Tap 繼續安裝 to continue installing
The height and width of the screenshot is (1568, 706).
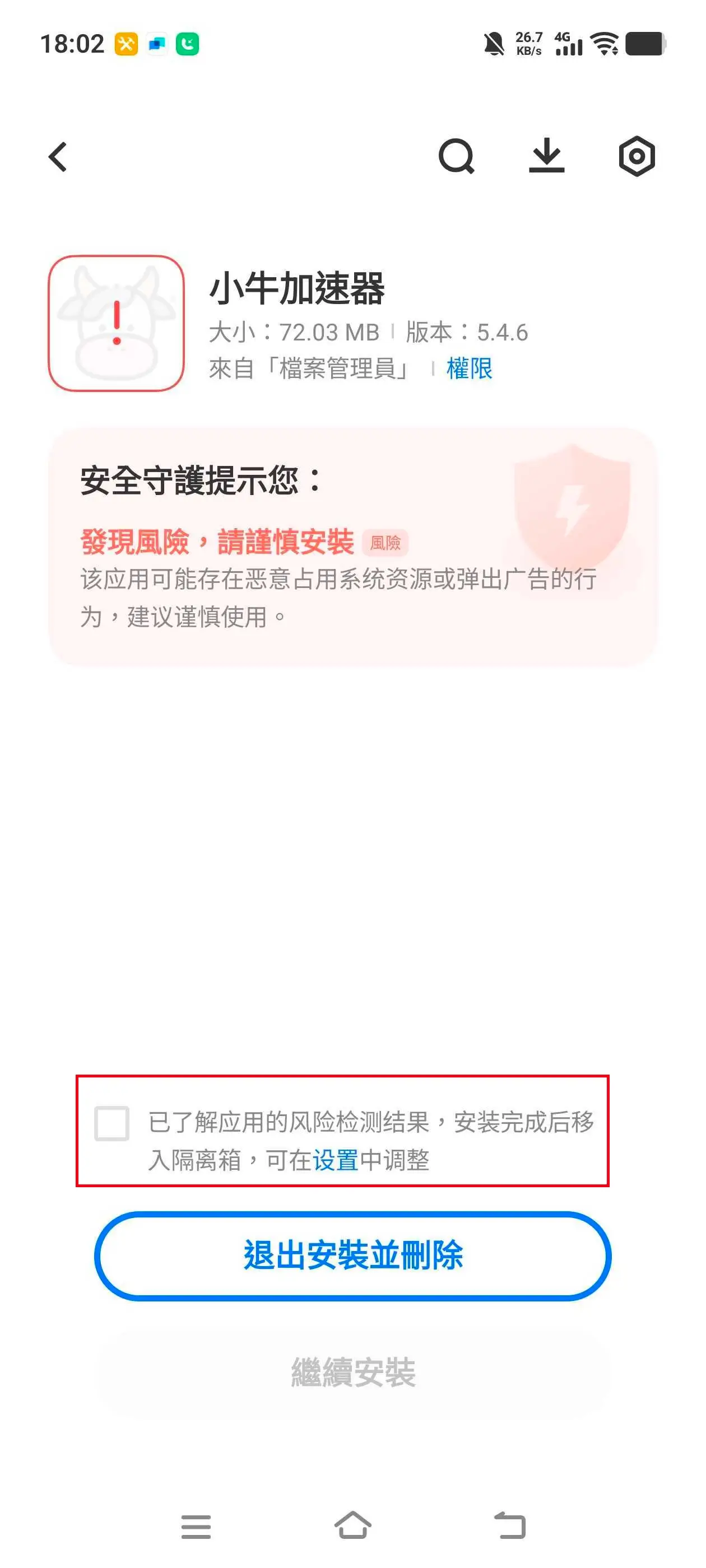352,1372
